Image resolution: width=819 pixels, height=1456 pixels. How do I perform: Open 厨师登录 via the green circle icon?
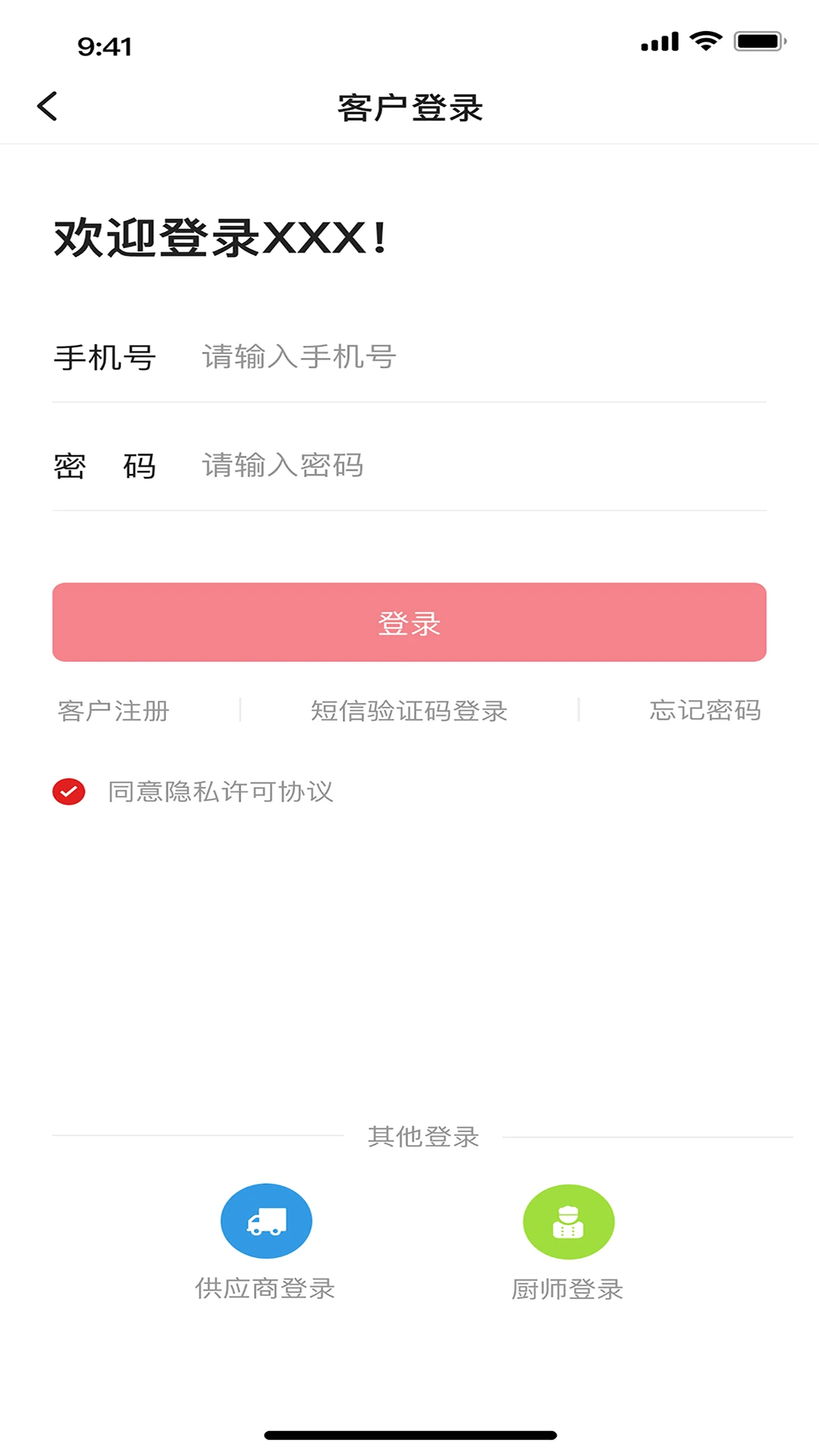(568, 1221)
